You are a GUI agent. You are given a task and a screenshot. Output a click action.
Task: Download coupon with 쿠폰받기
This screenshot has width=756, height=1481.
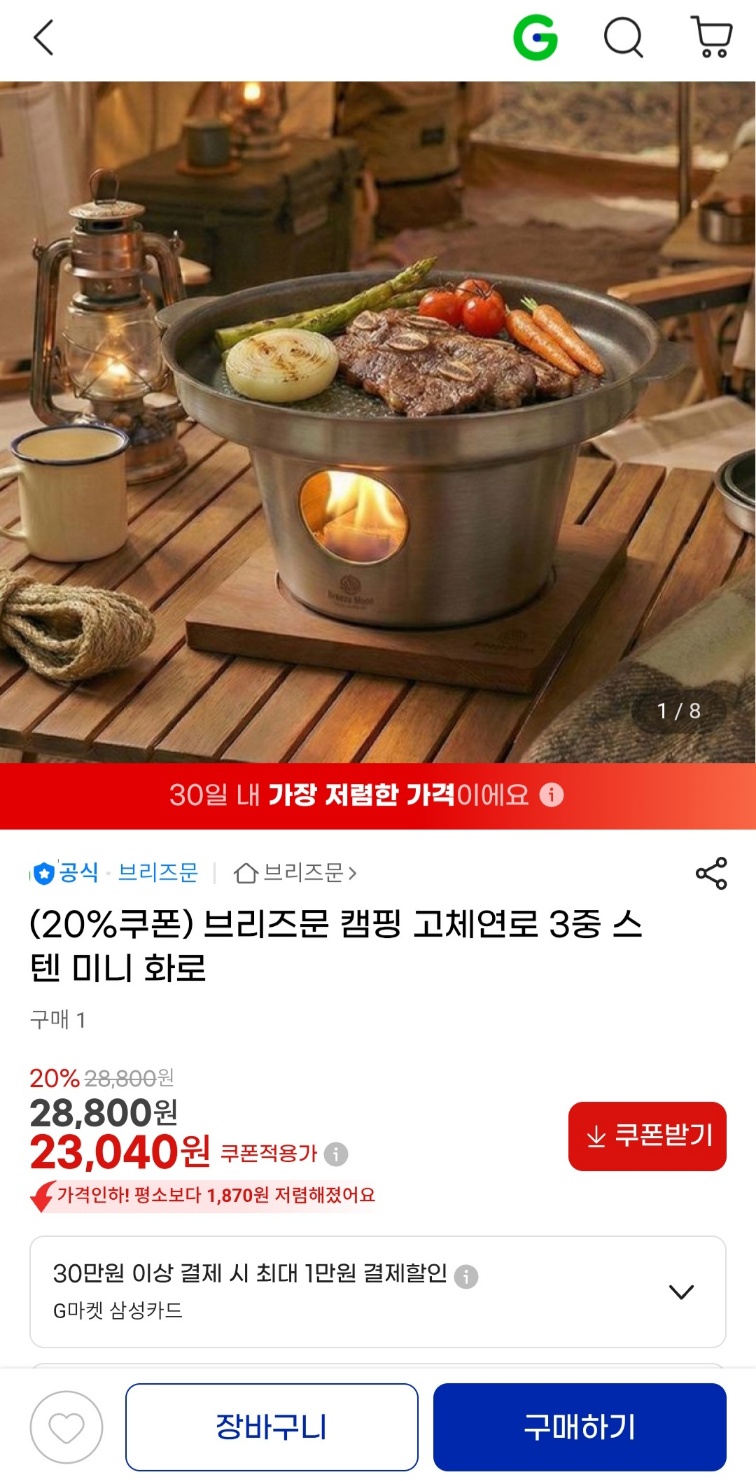click(x=647, y=1136)
